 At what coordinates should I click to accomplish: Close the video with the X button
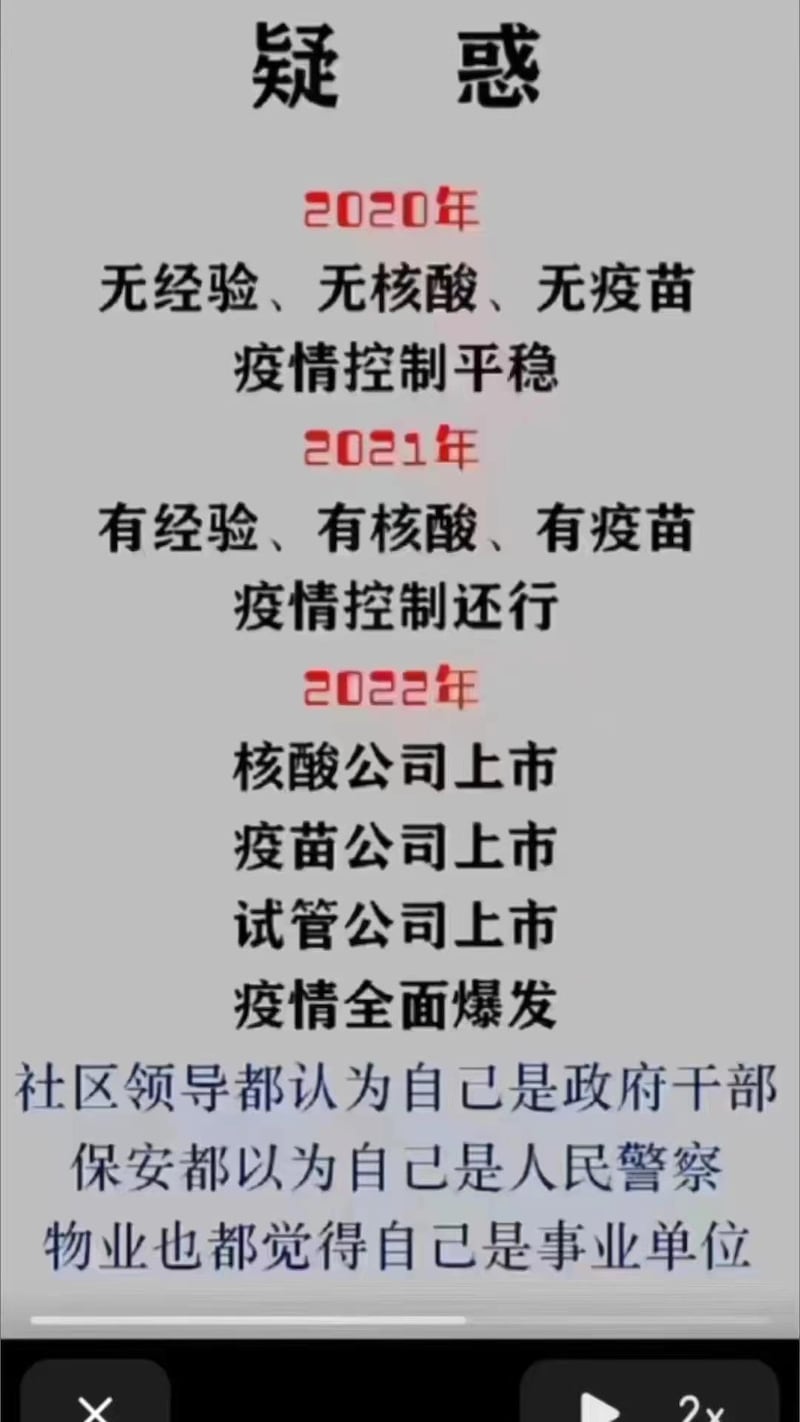tap(96, 1406)
